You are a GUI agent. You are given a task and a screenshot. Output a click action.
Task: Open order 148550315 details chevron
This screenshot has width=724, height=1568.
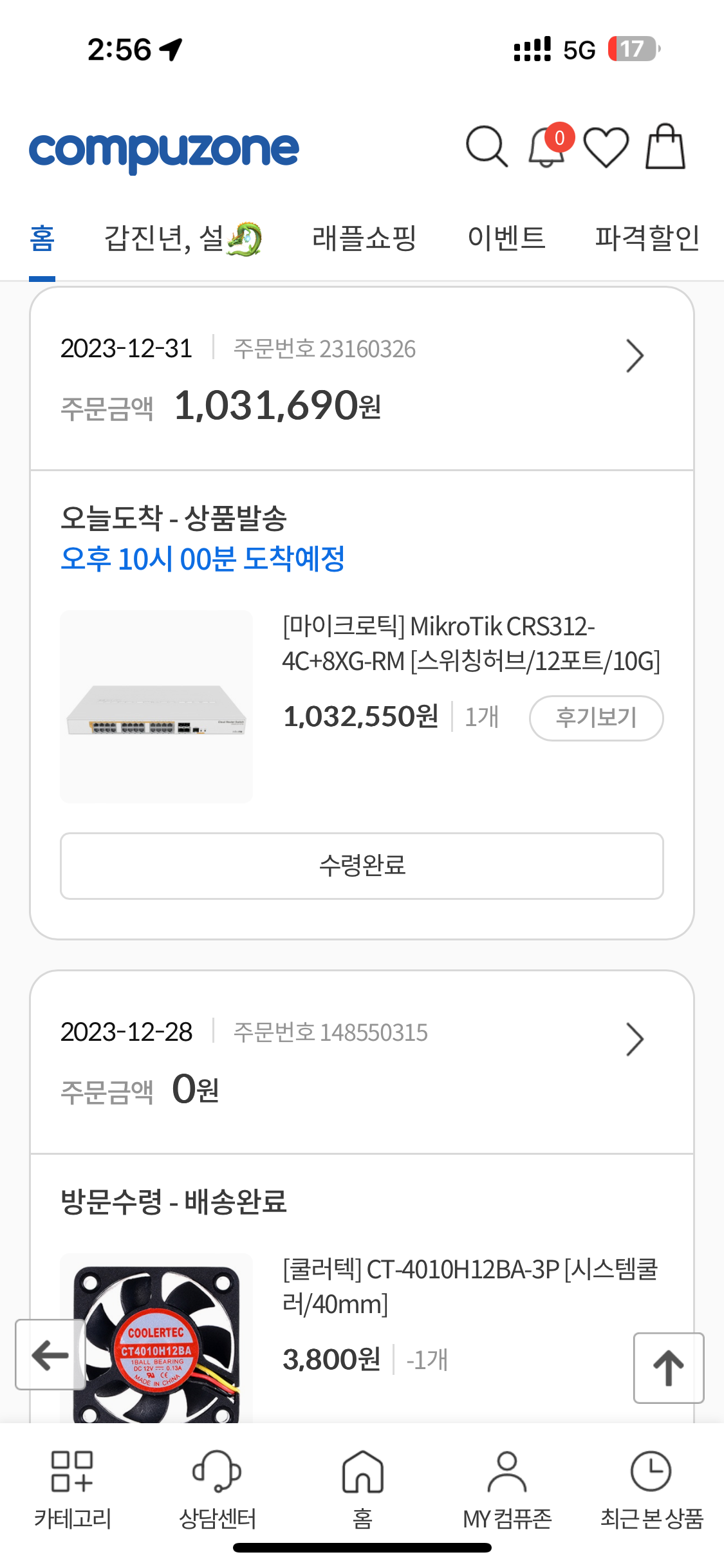coord(635,1040)
